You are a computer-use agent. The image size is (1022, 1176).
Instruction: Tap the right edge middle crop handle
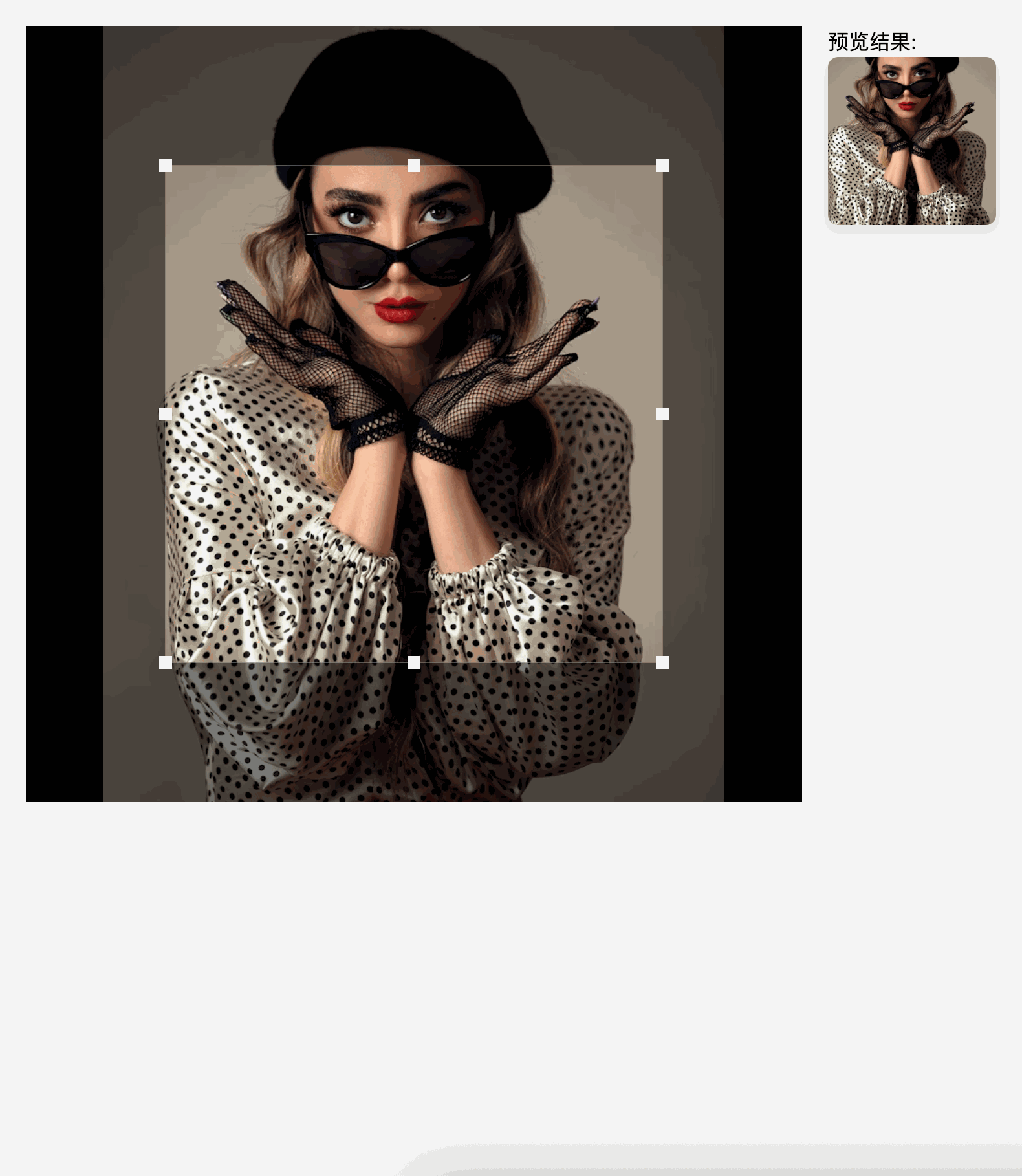tap(662, 414)
